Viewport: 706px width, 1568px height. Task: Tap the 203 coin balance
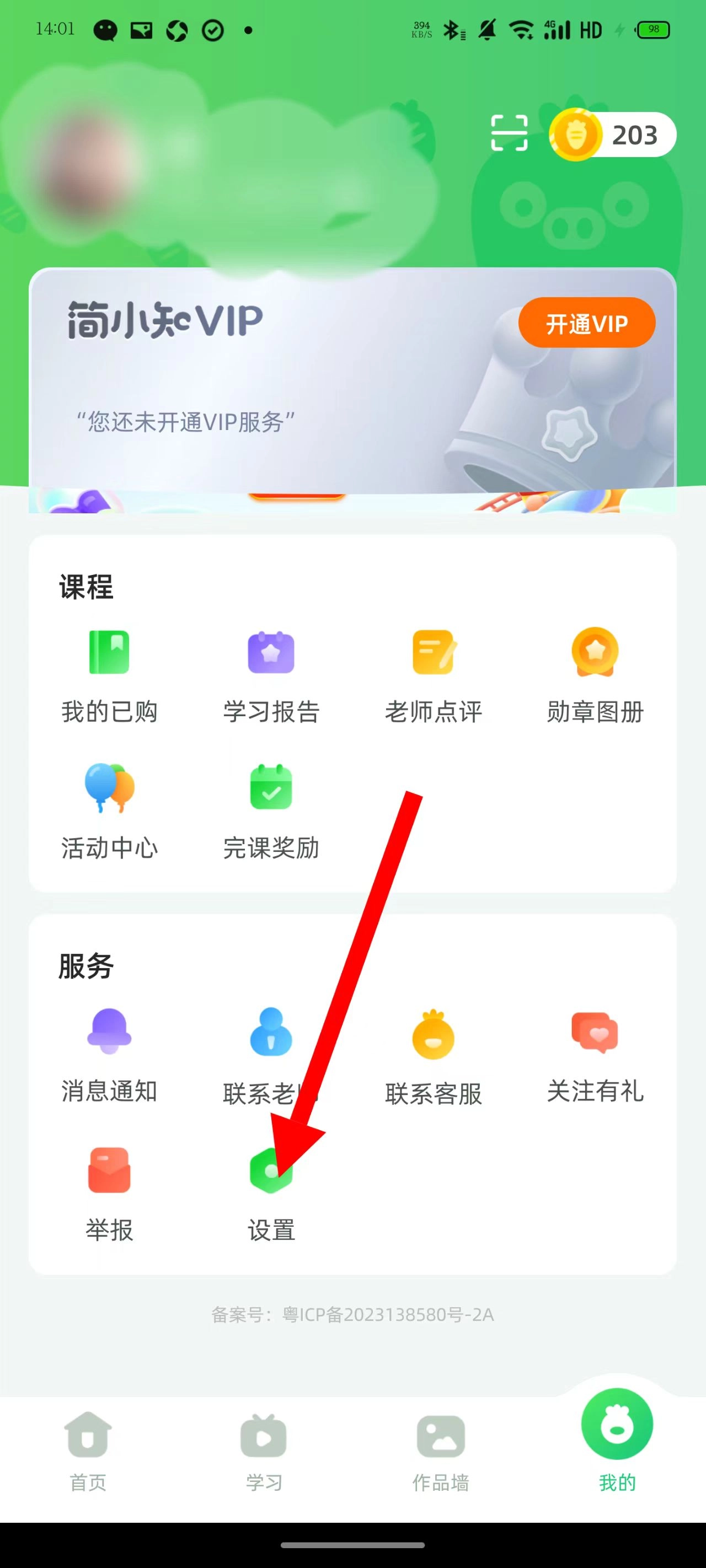click(612, 135)
